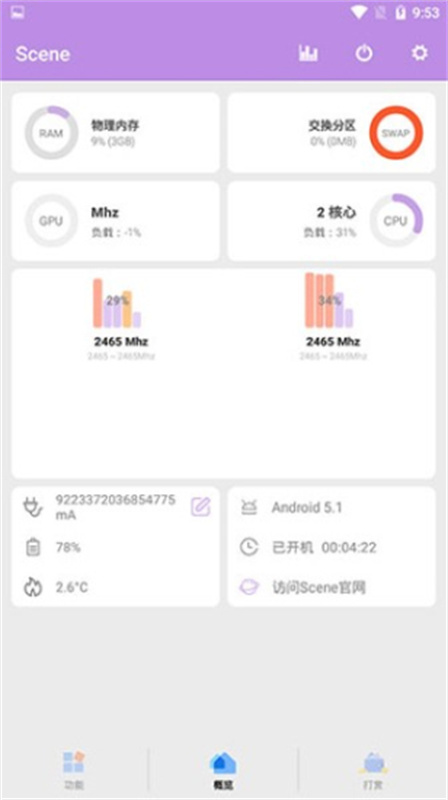Open the SWAP partition card
The image size is (448, 800).
pyautogui.click(x=332, y=133)
